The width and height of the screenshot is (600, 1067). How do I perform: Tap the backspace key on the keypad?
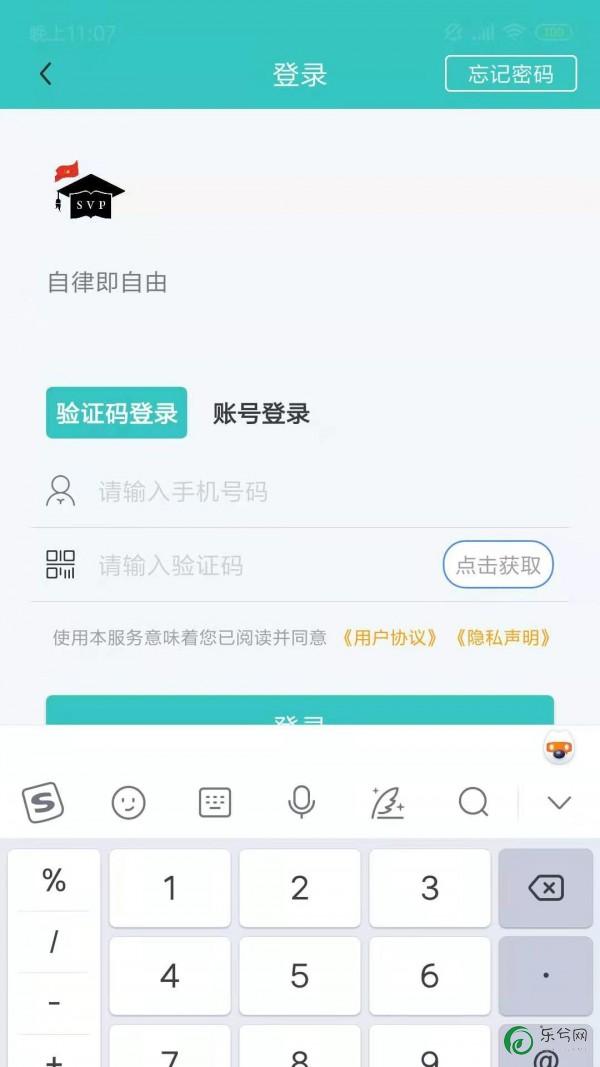(546, 888)
